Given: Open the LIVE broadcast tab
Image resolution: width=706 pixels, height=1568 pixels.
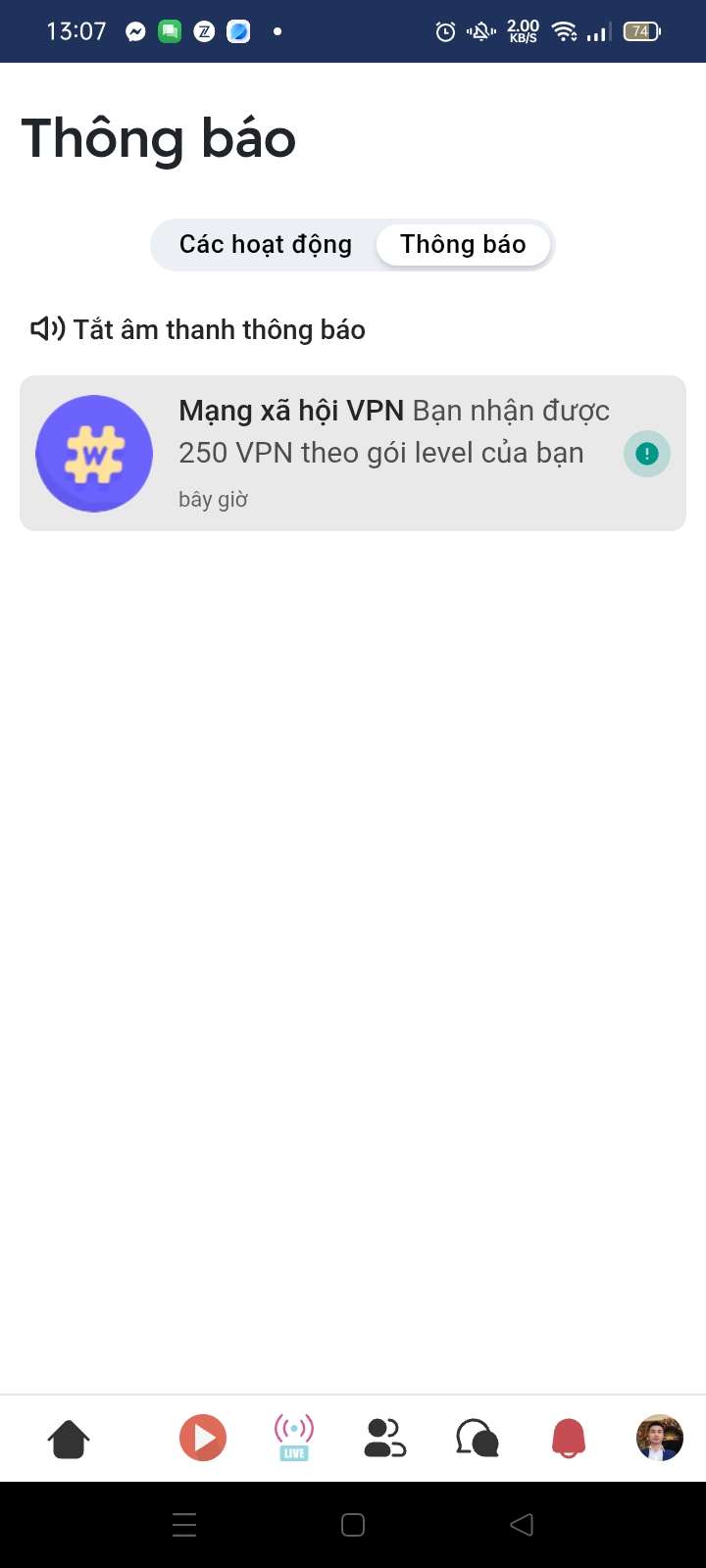Looking at the screenshot, I should point(294,1439).
